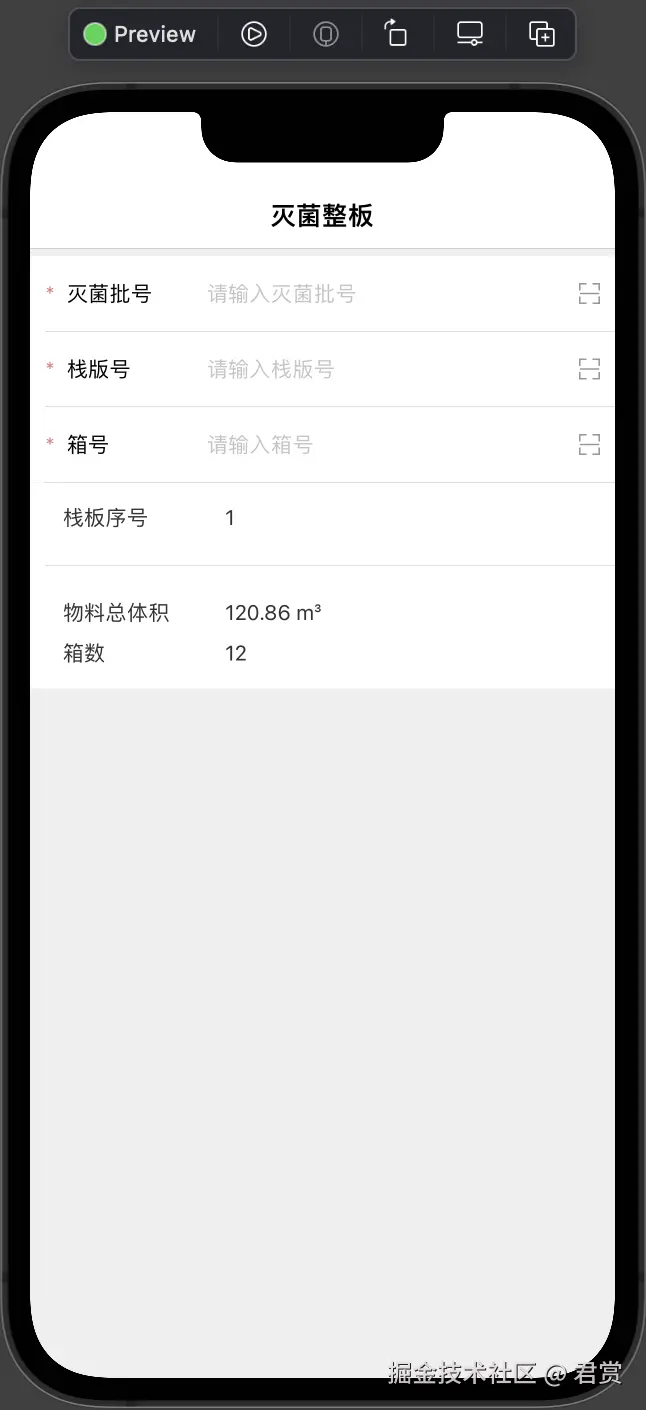This screenshot has width=646, height=1410.
Task: Scan a barcode for 箱号
Action: click(589, 445)
